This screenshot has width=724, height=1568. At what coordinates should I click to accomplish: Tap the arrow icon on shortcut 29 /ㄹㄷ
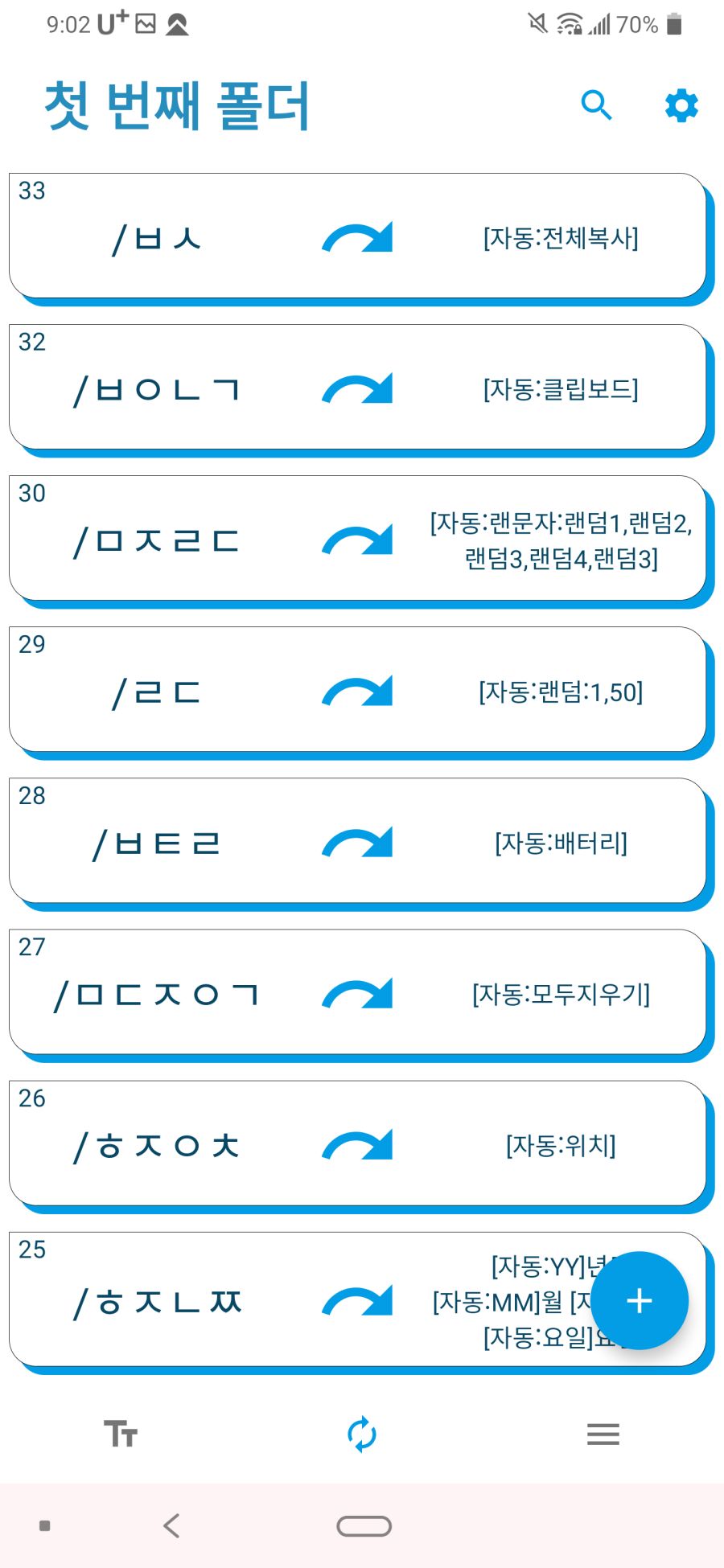tap(356, 690)
